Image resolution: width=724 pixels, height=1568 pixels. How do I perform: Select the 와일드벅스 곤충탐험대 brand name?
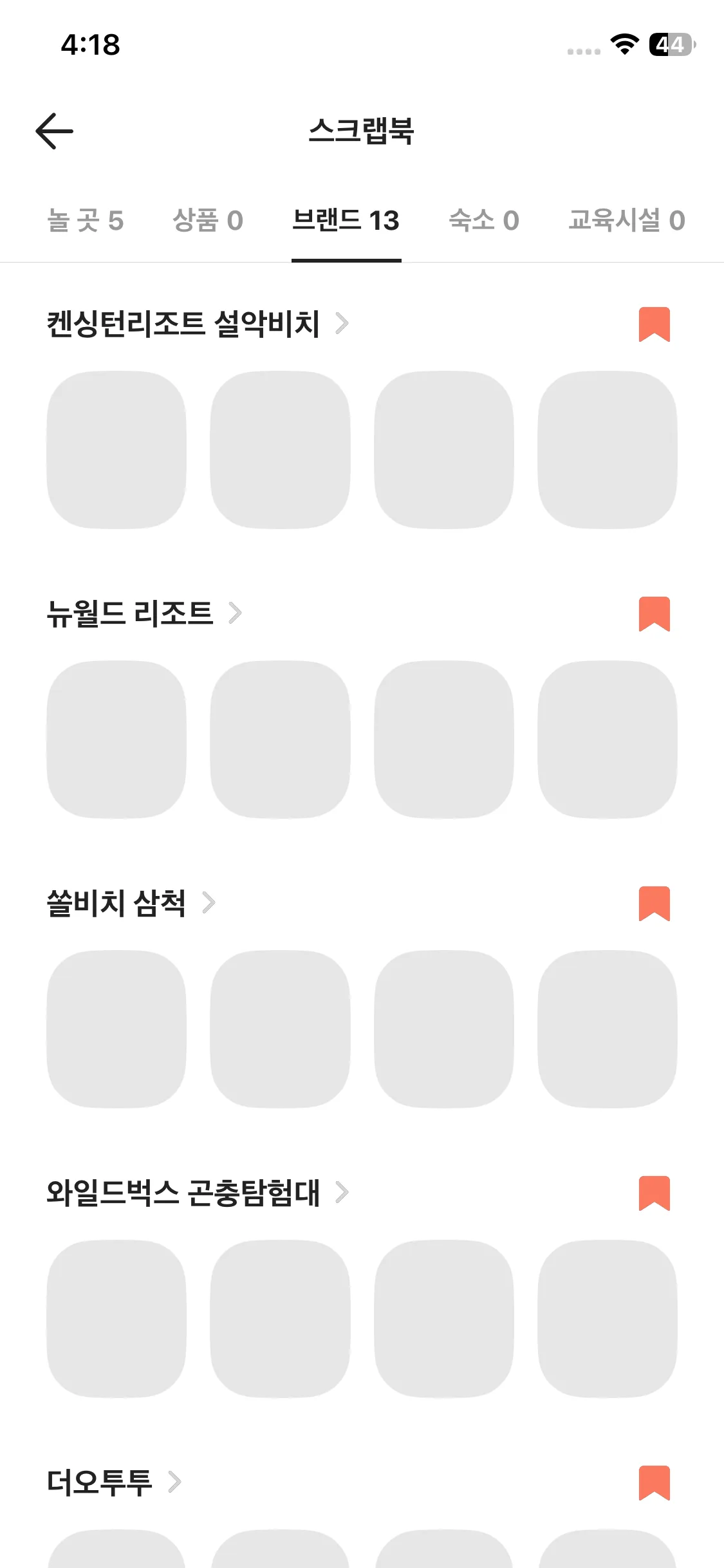click(x=183, y=1191)
